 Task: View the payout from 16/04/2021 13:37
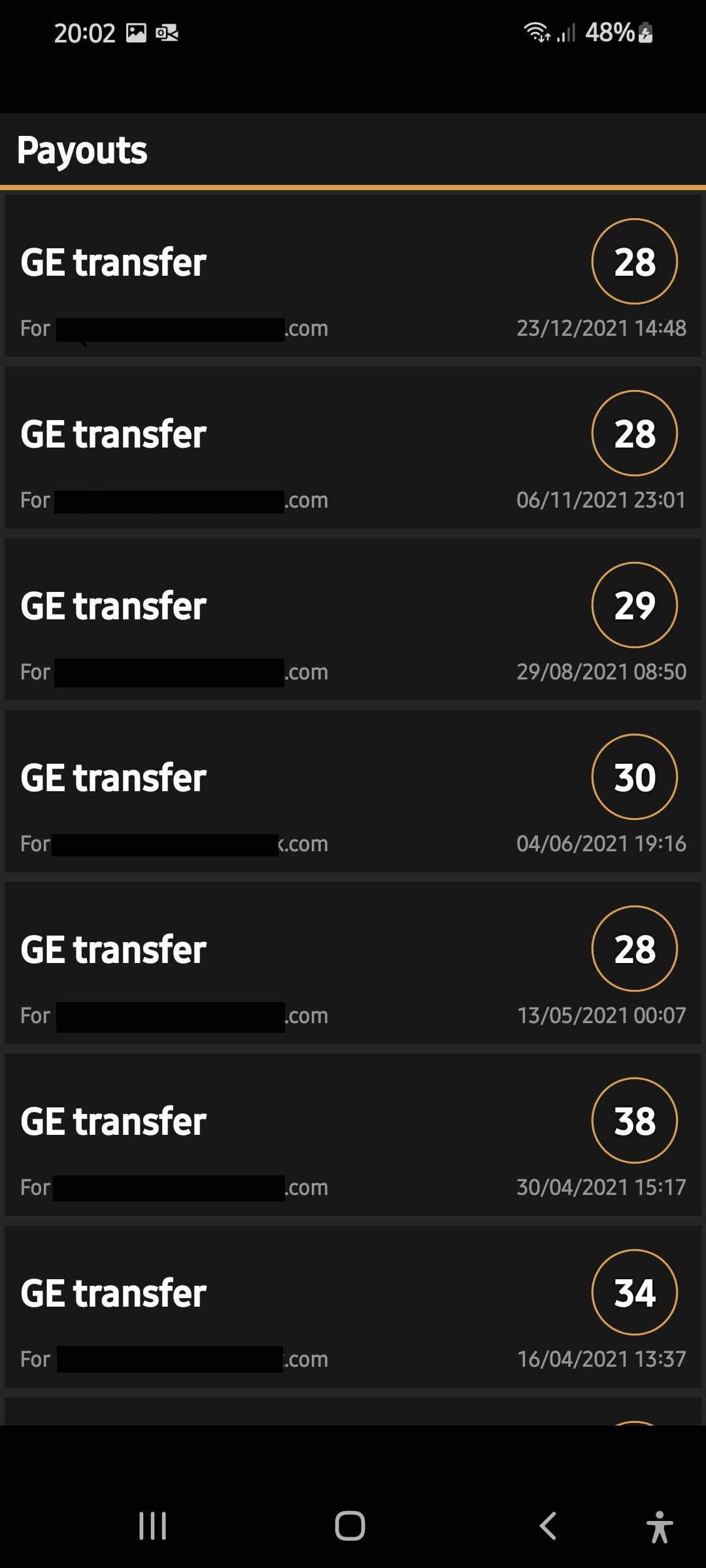coord(353,1307)
